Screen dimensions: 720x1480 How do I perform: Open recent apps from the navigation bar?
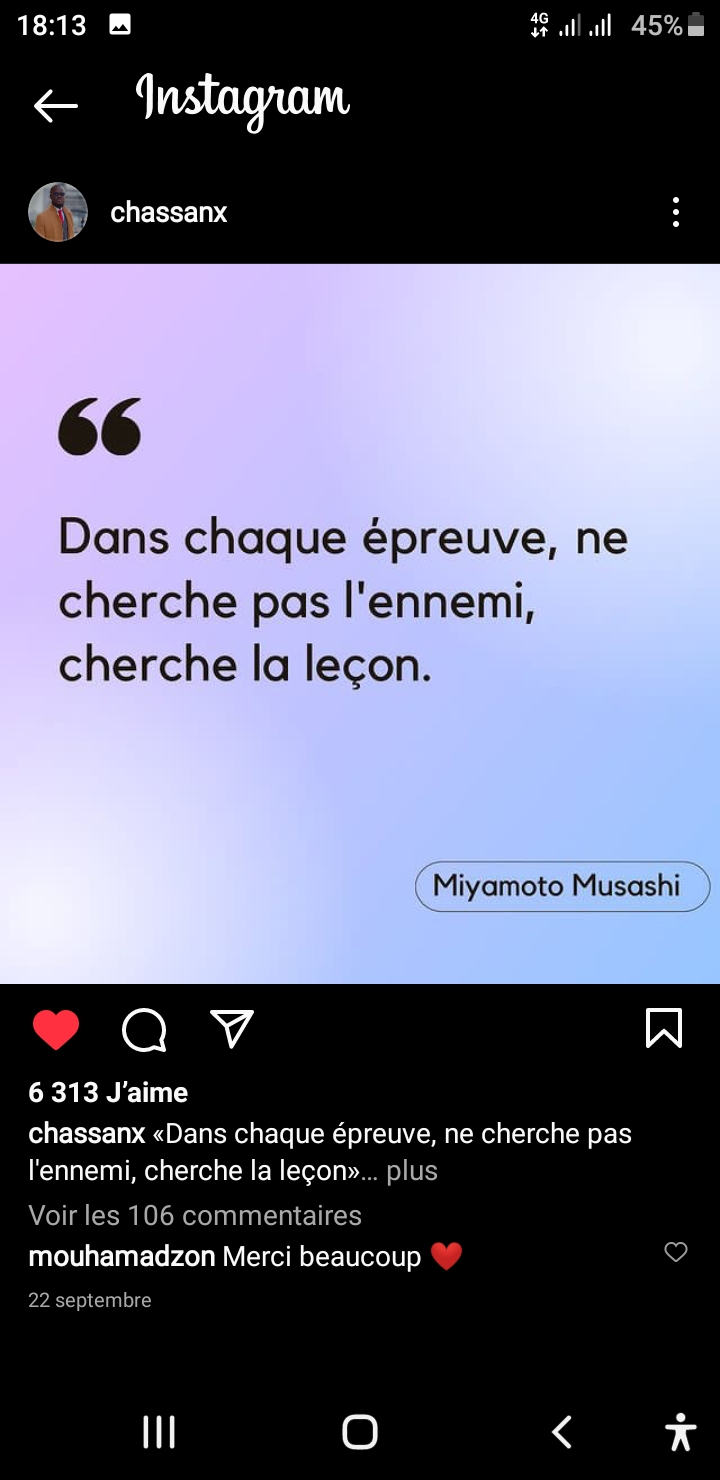[159, 1432]
